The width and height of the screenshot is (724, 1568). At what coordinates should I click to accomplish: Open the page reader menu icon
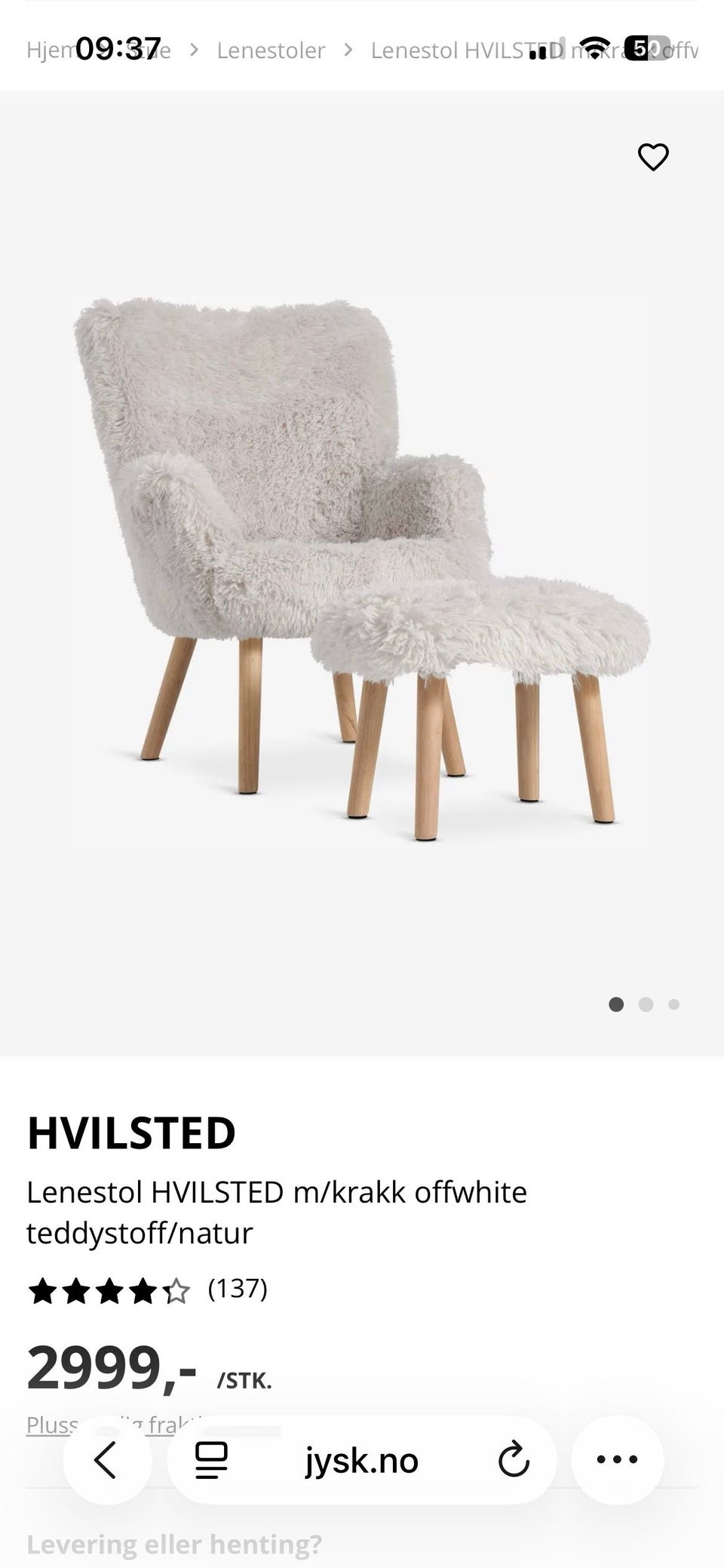coord(212,1459)
